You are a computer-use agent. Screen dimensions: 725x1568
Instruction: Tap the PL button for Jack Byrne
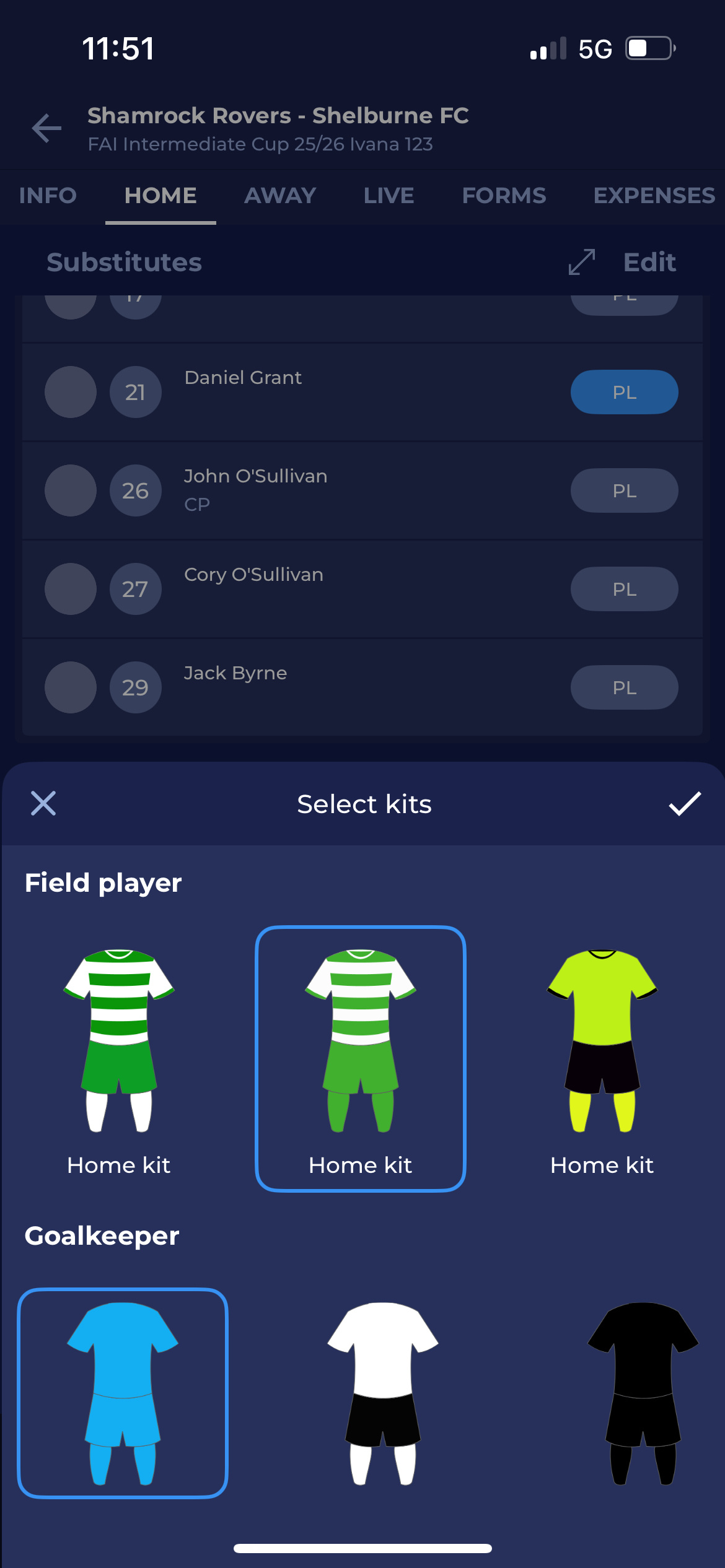point(624,687)
